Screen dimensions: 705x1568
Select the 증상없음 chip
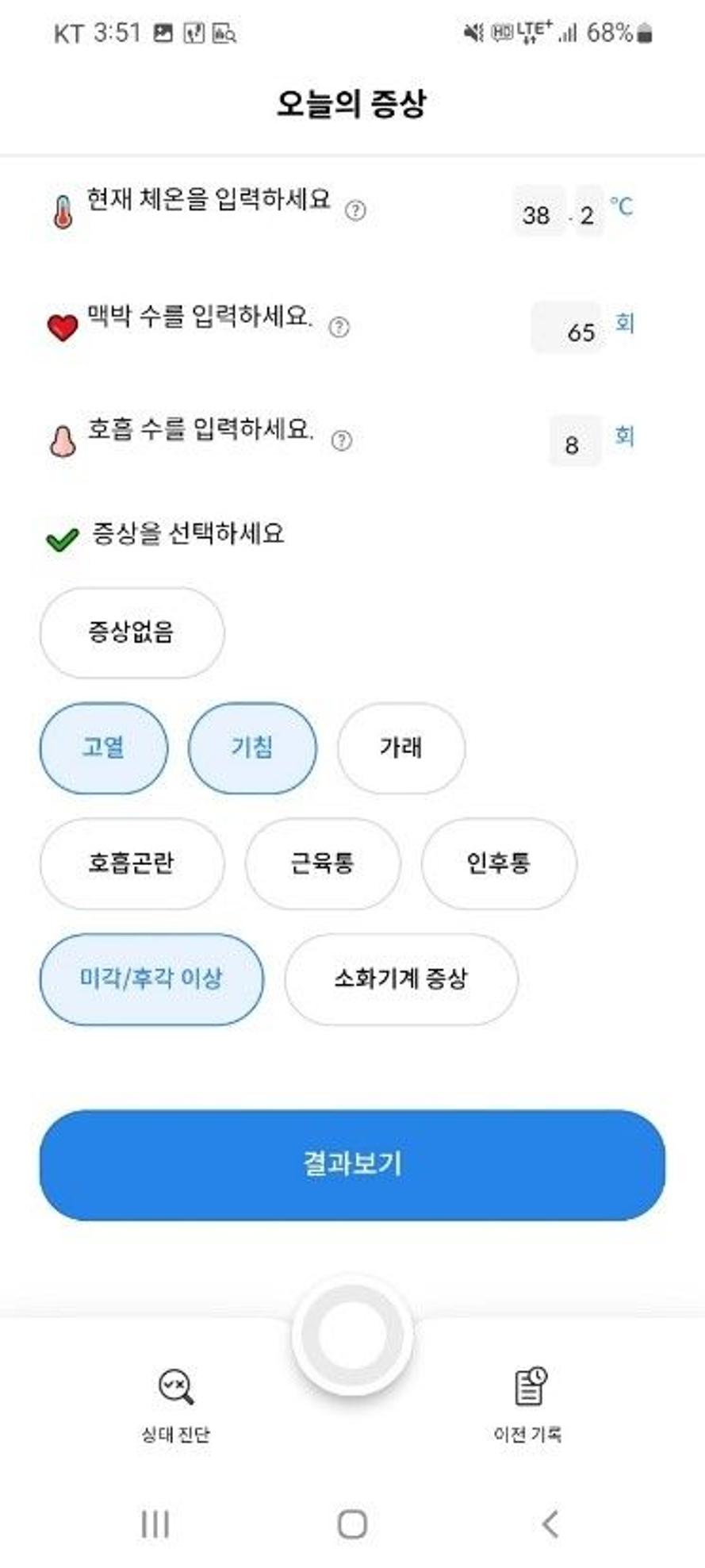click(x=132, y=632)
